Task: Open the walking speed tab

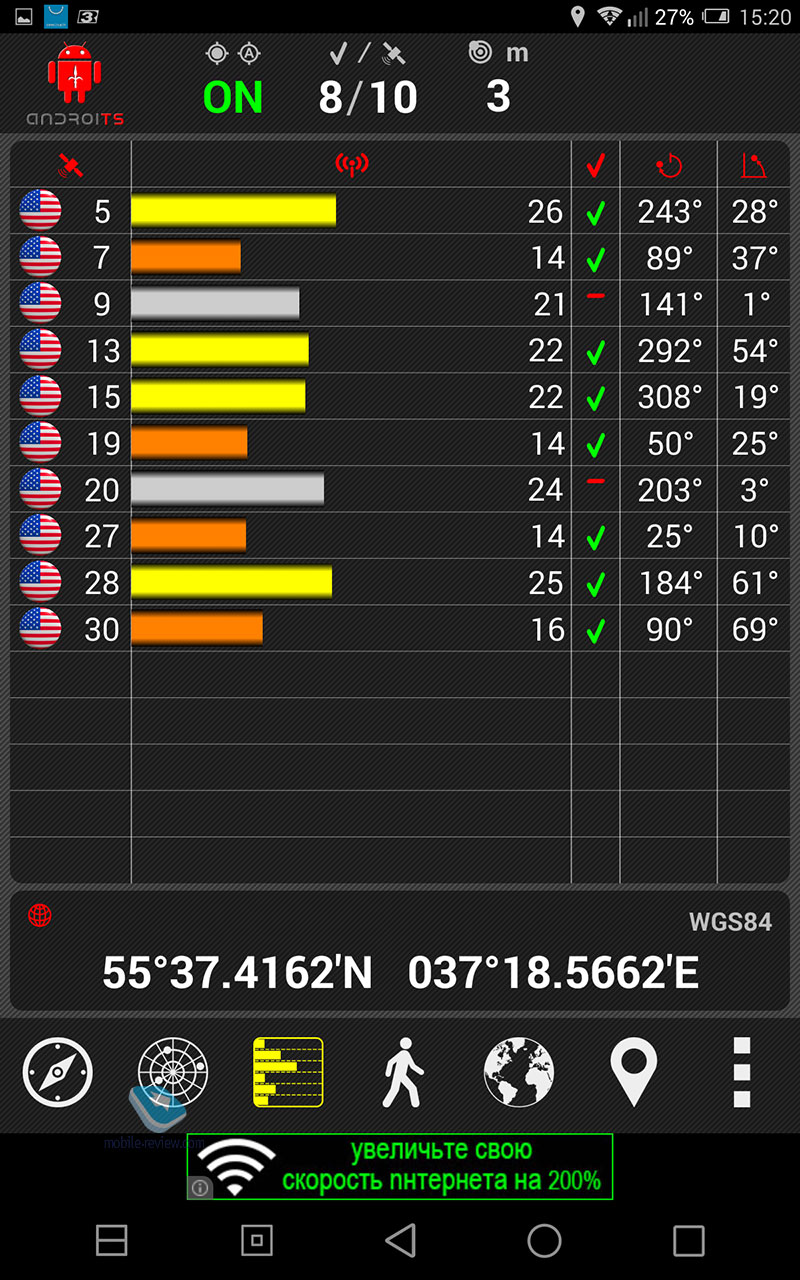Action: pyautogui.click(x=403, y=1071)
